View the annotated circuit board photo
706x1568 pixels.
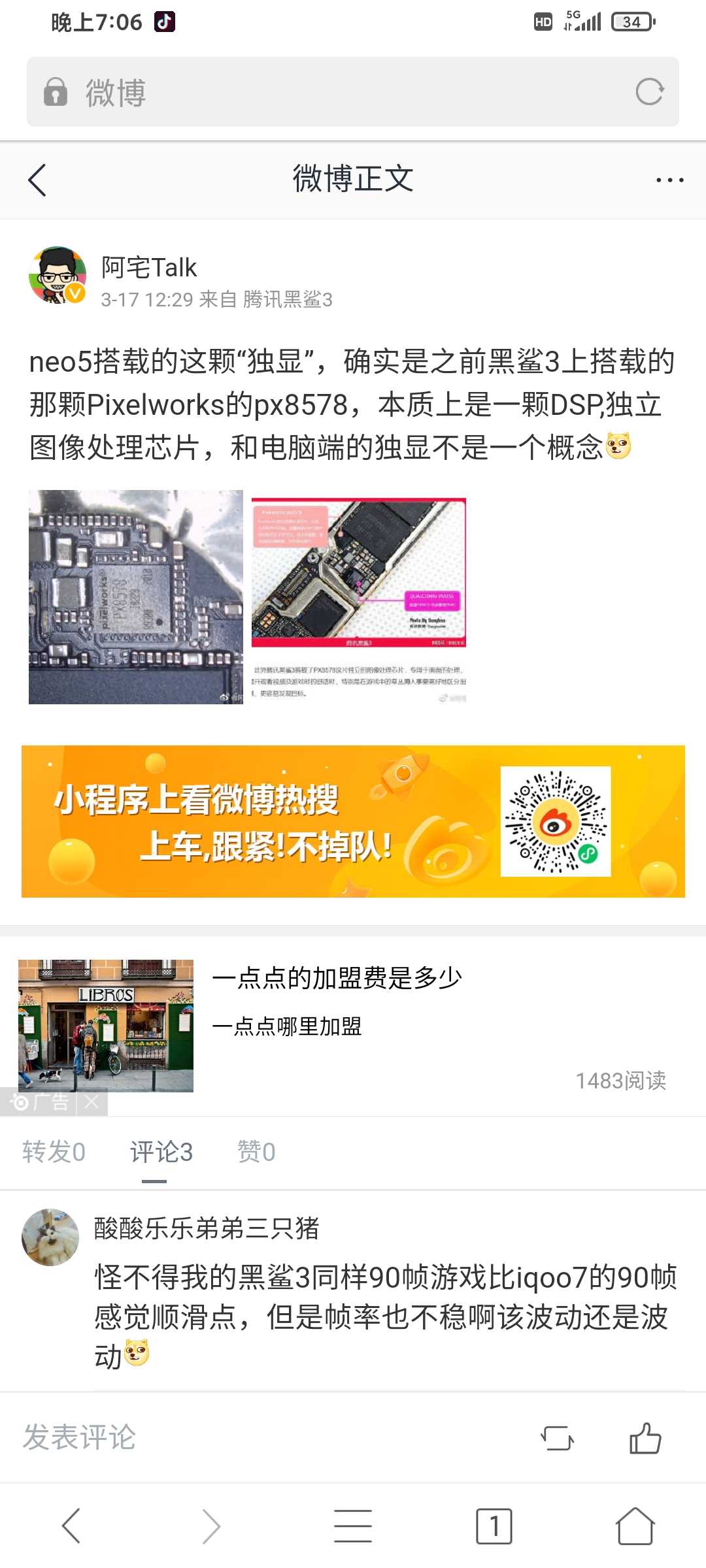pos(359,596)
